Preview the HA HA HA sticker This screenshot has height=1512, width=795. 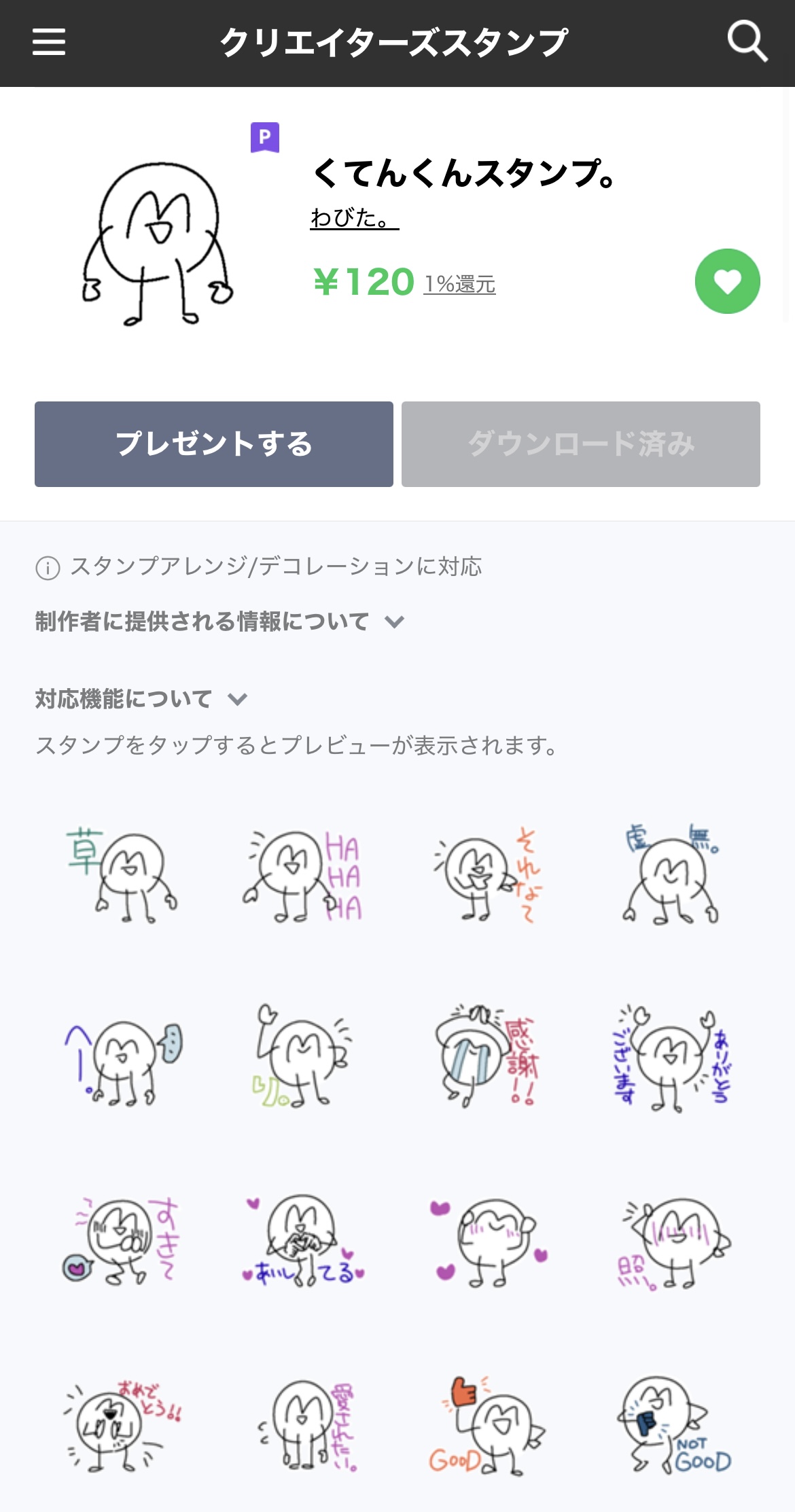point(303,875)
